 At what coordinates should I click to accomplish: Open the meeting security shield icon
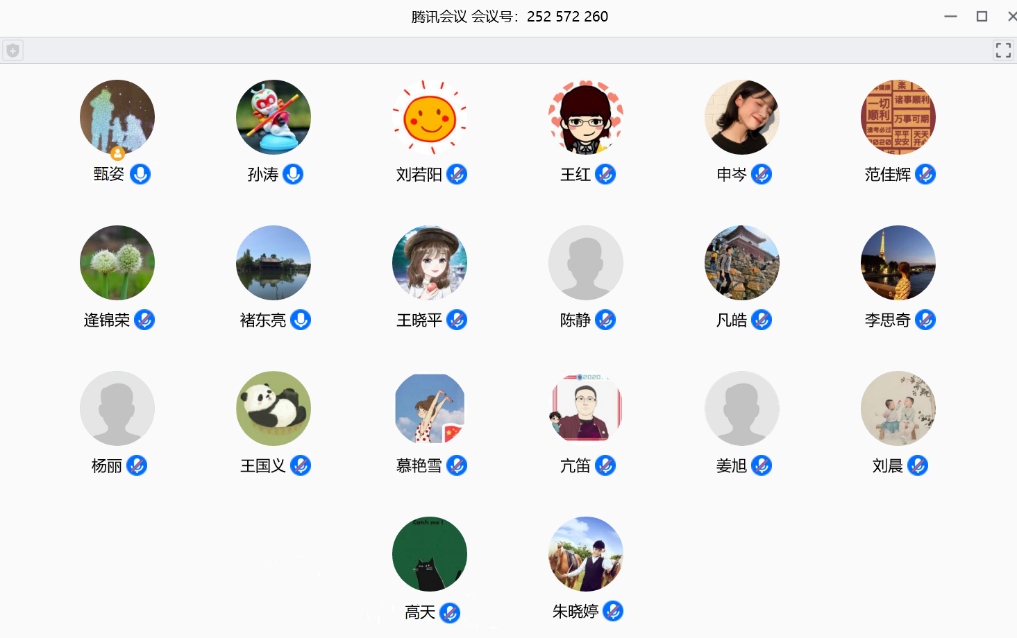(13, 50)
